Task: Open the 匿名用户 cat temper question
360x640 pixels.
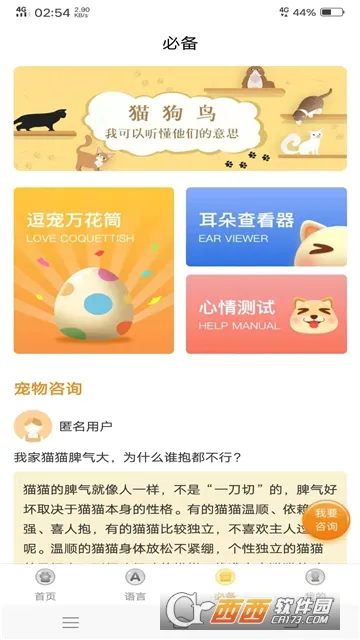Action: (x=127, y=458)
